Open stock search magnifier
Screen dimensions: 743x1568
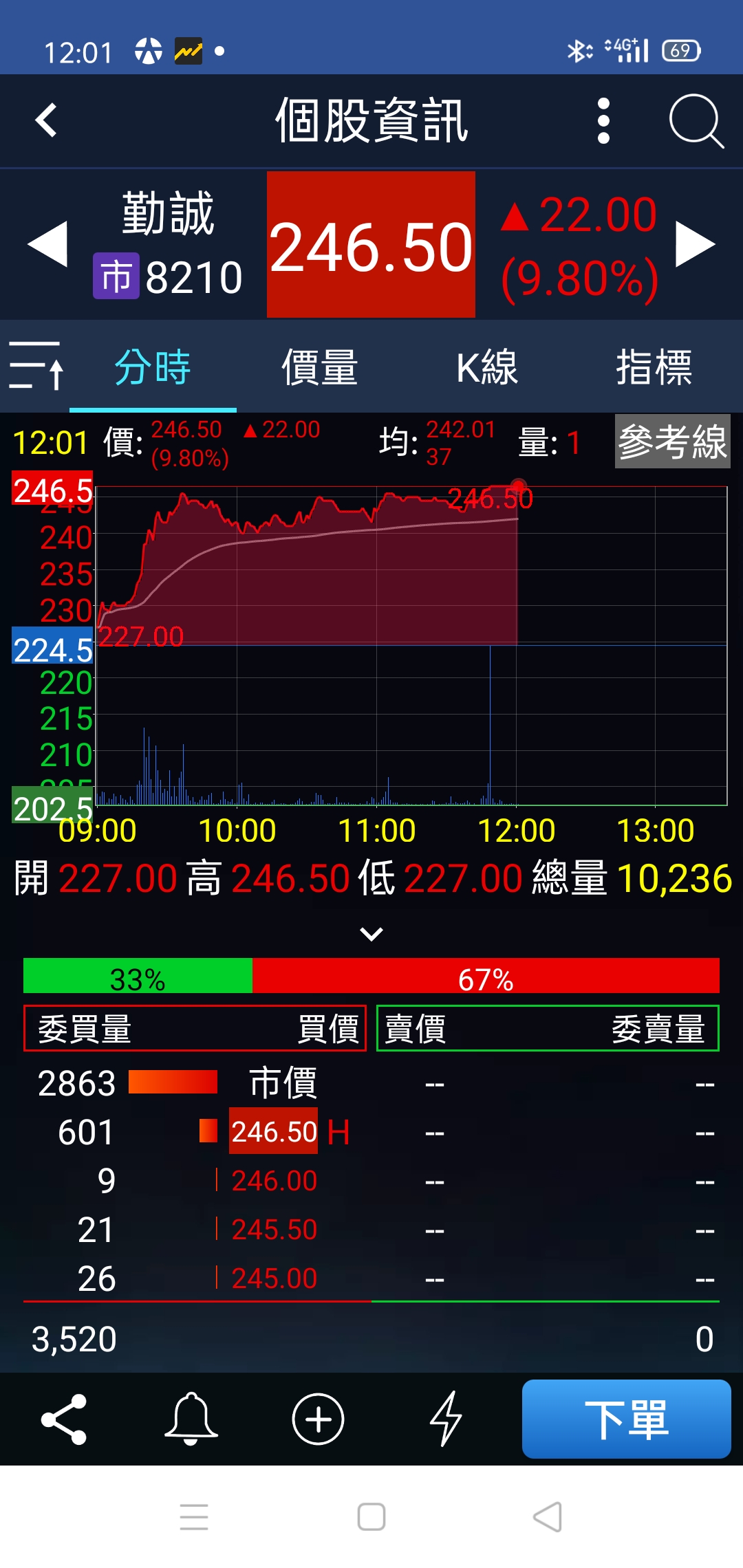pos(696,121)
